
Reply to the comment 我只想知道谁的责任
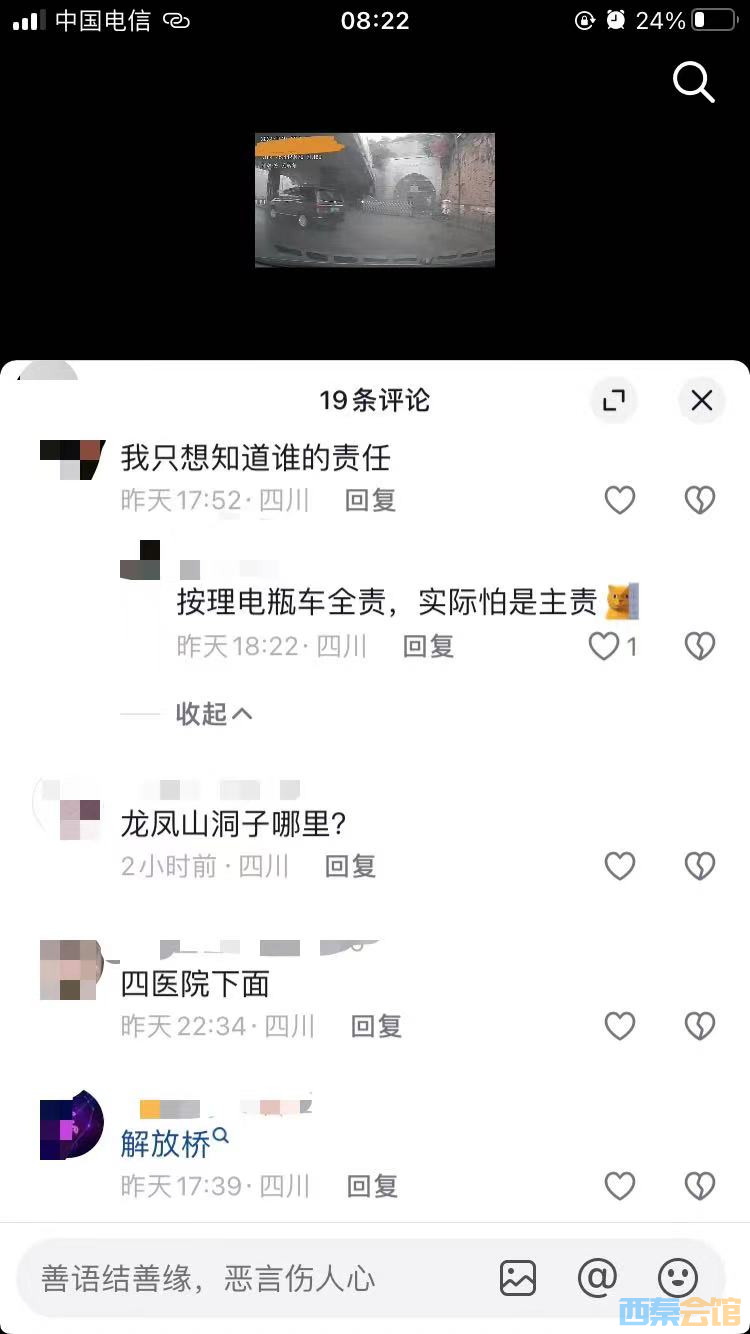coord(371,500)
